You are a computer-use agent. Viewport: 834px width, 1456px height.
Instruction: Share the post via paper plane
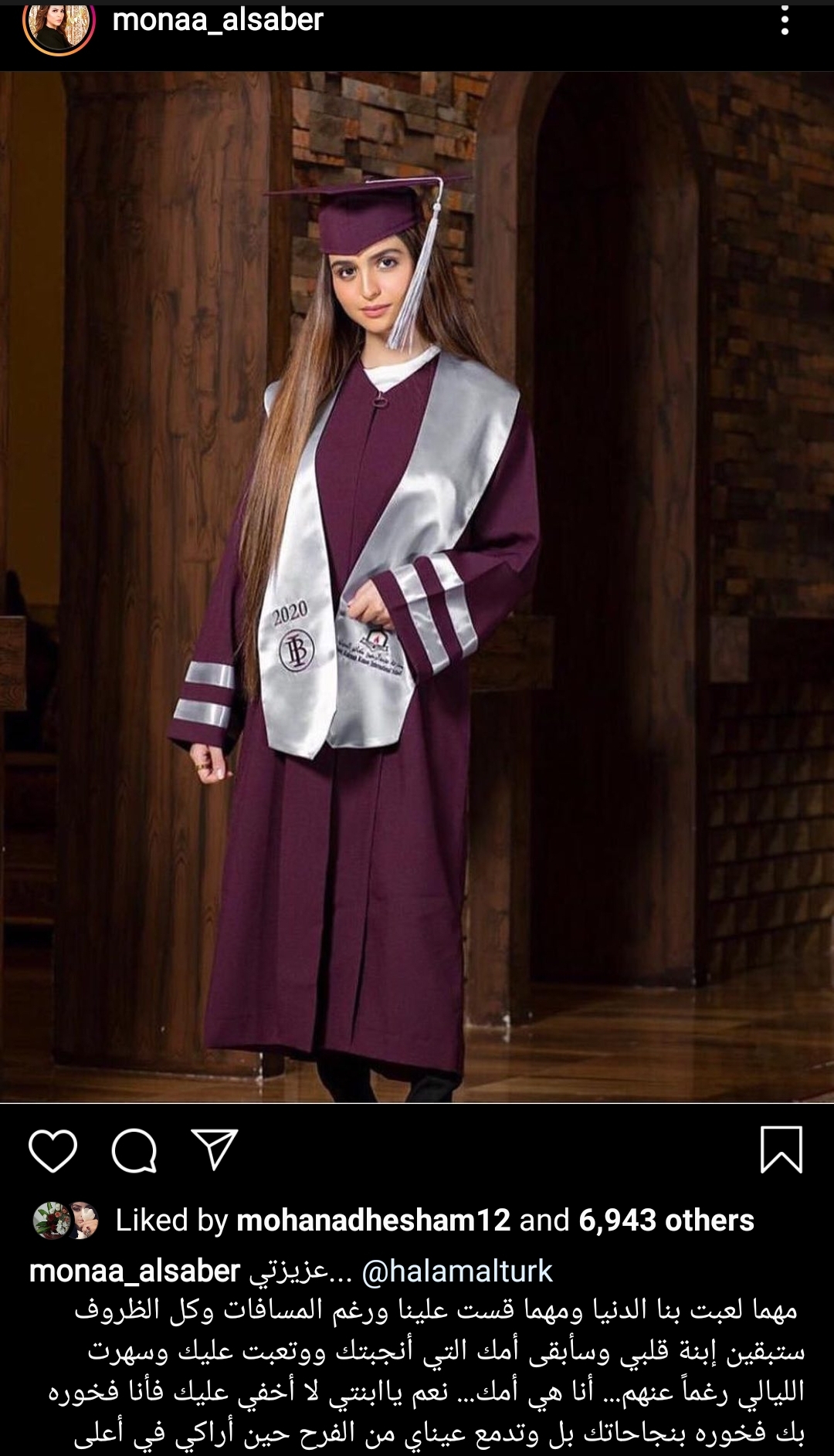pyautogui.click(x=214, y=1150)
